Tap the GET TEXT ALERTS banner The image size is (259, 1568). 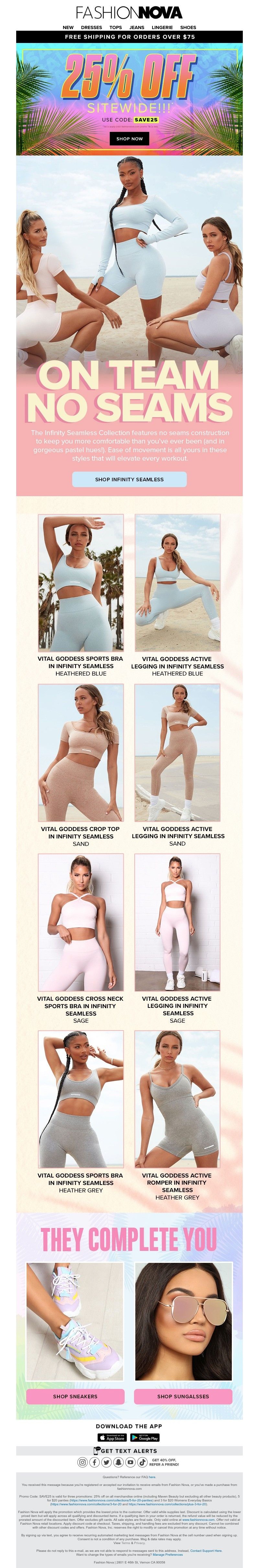click(x=129, y=1451)
